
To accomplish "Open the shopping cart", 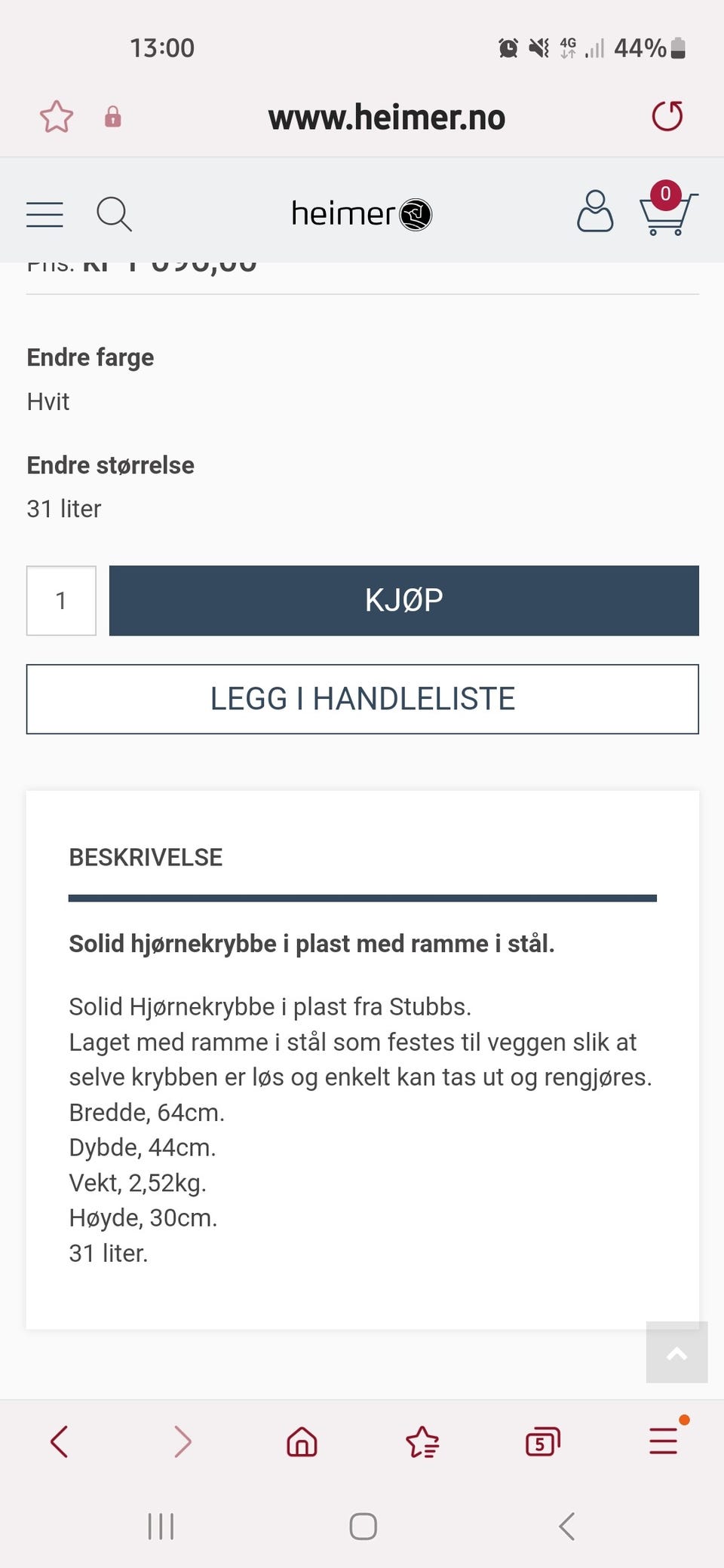I will [667, 215].
